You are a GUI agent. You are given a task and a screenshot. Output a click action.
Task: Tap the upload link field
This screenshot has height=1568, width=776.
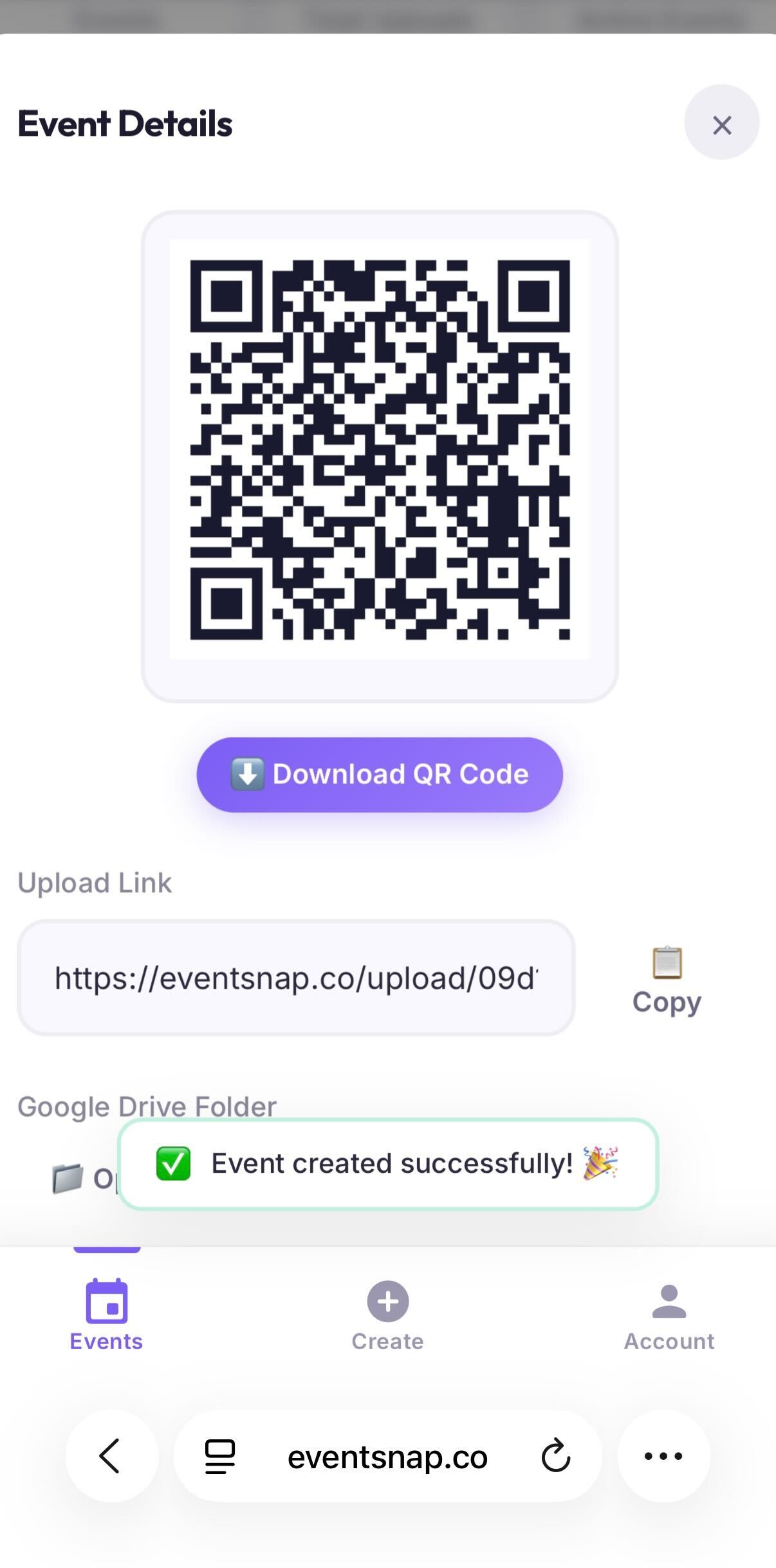point(295,978)
